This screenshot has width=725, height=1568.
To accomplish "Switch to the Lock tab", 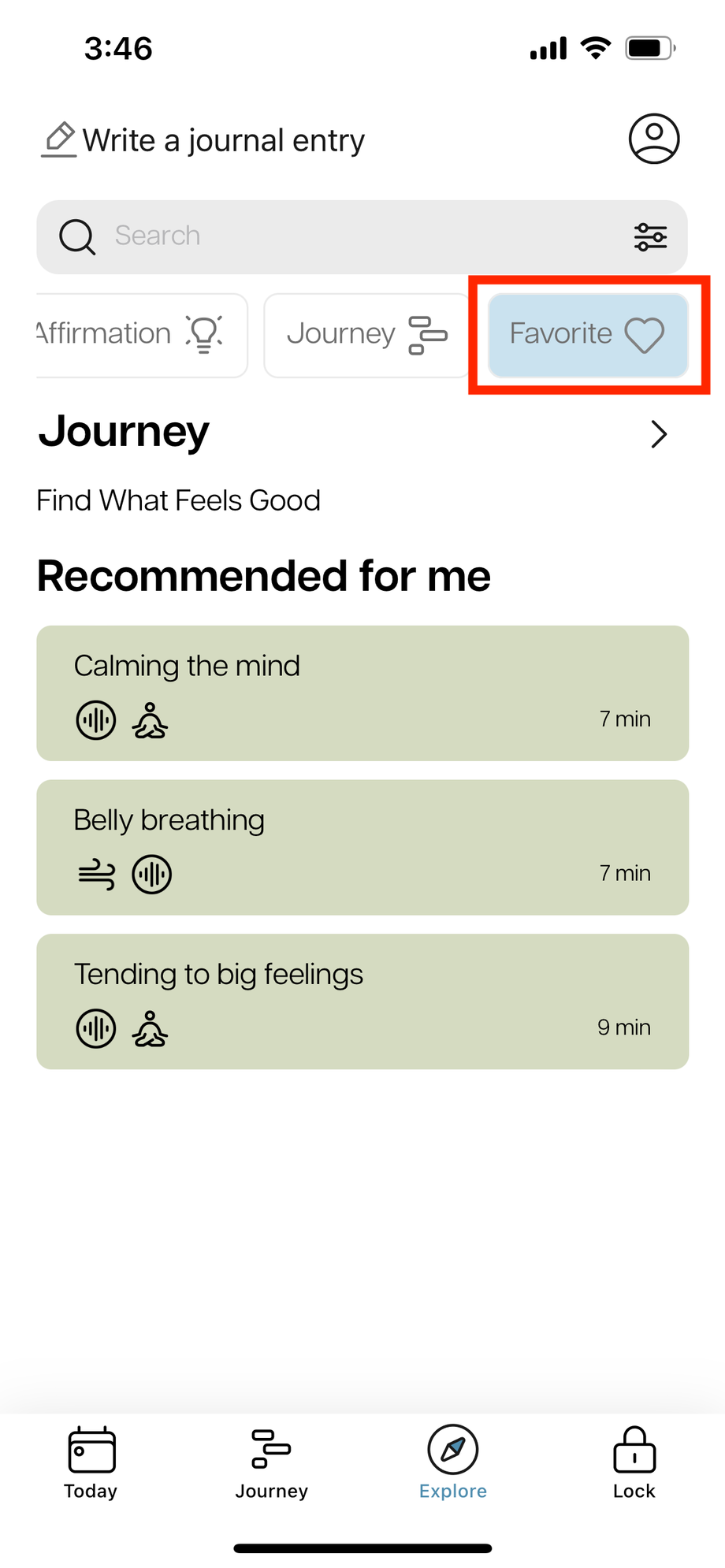I will (x=634, y=1463).
